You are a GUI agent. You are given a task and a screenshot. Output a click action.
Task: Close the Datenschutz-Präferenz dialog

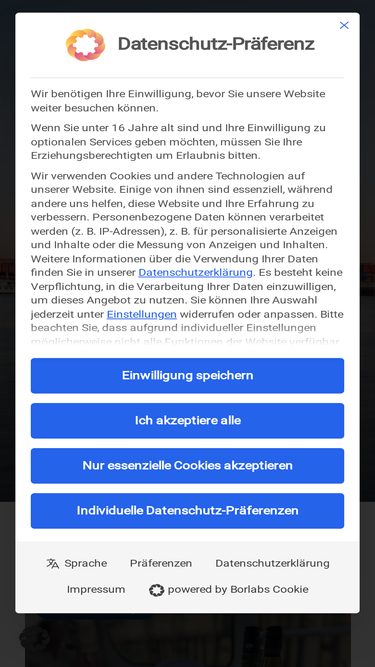[344, 26]
